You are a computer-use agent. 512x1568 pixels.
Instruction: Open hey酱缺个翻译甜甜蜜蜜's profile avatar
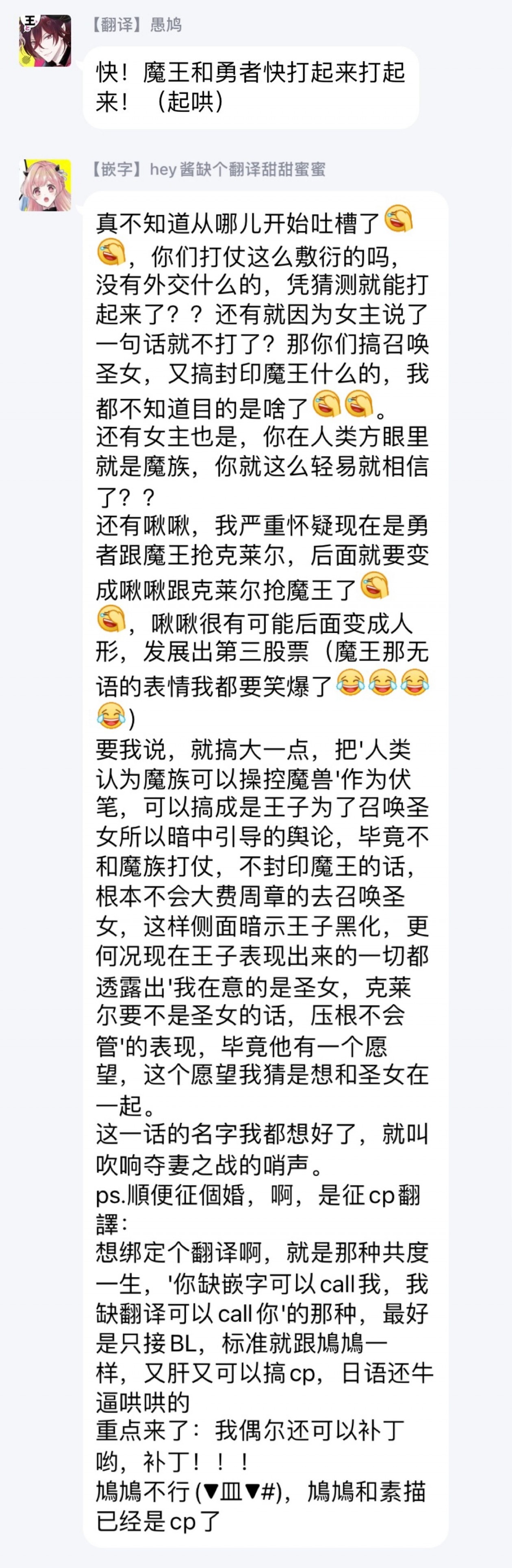[45, 185]
